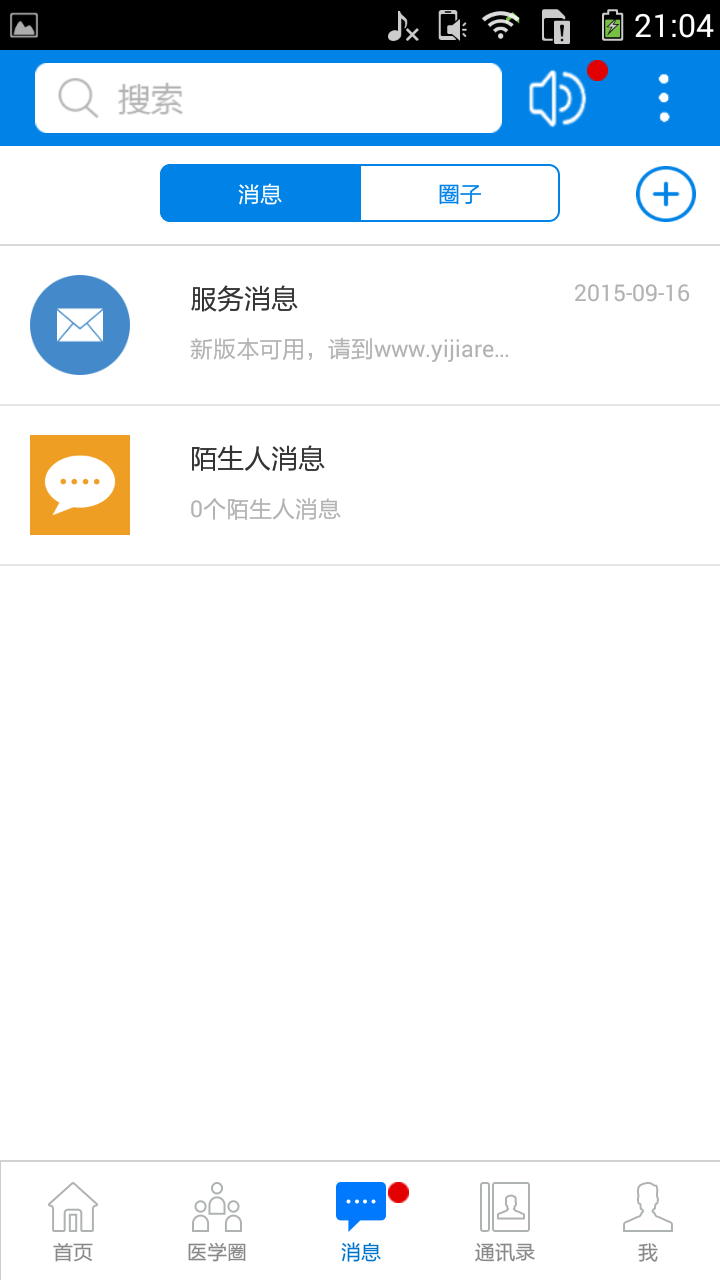Tap the 搜索 search box
720x1280 pixels.
tap(268, 98)
